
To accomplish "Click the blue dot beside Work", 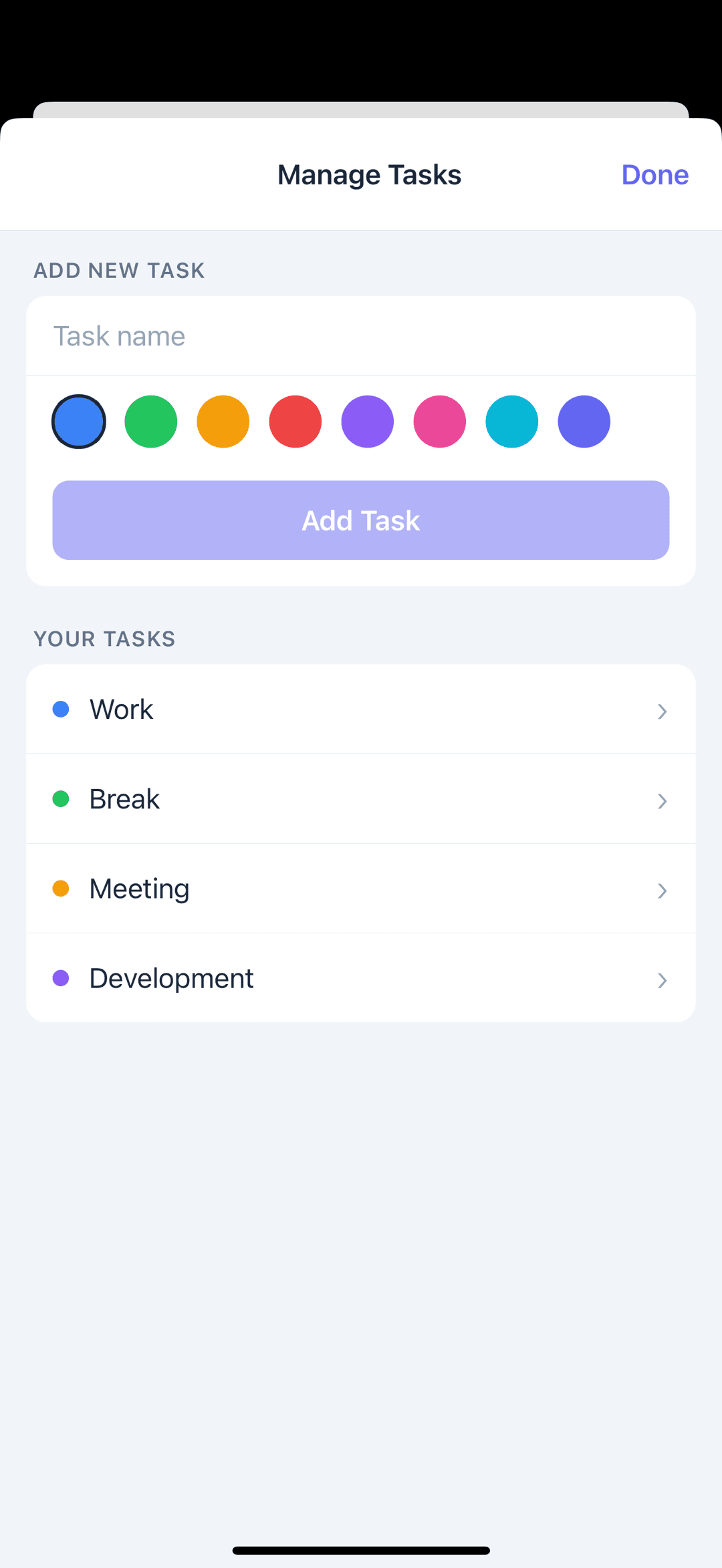I will tap(61, 709).
